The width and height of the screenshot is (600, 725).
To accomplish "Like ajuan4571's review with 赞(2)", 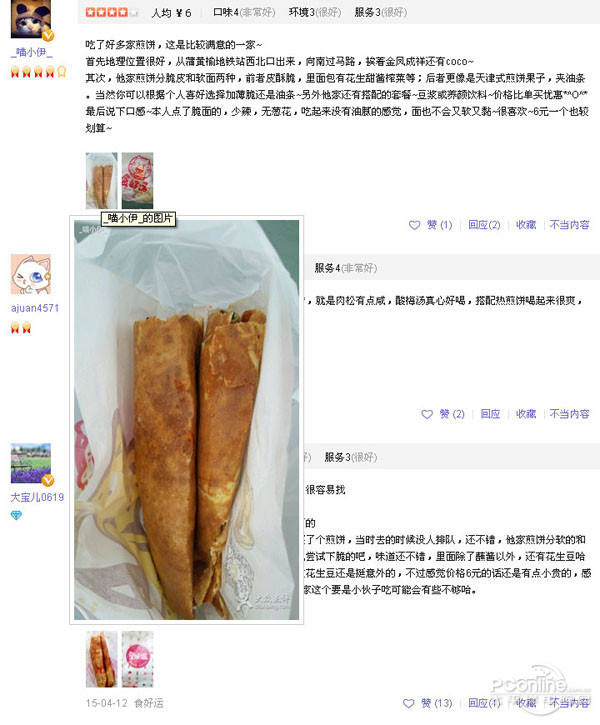I will pyautogui.click(x=444, y=414).
